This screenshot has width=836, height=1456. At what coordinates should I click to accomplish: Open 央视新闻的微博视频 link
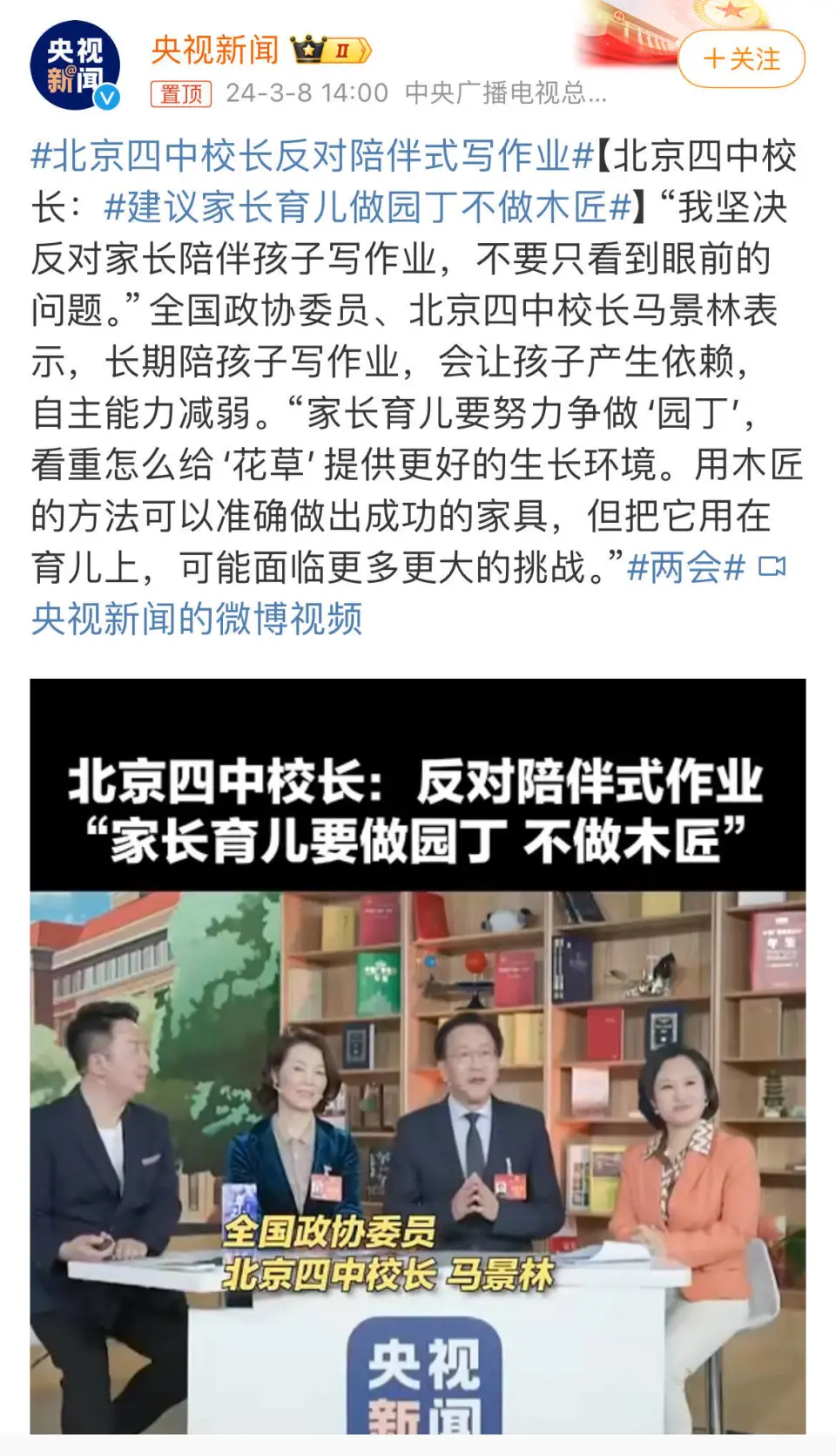(197, 620)
